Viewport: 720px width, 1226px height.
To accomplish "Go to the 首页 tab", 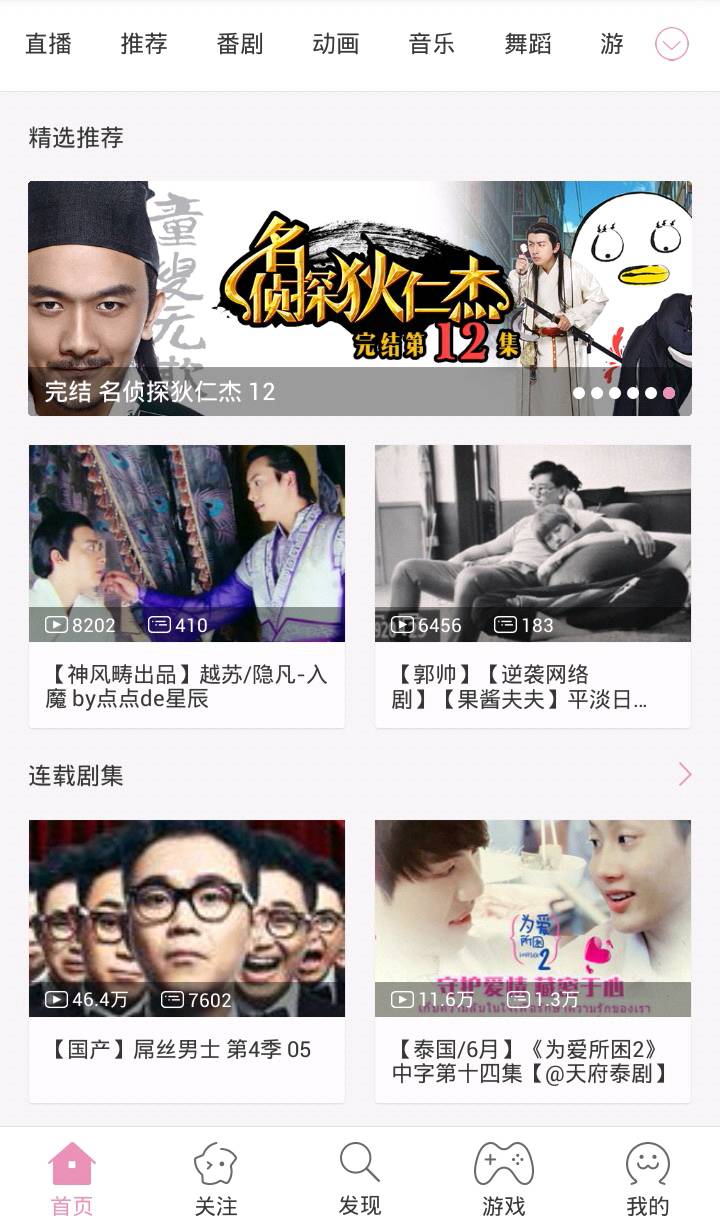I will click(72, 1179).
